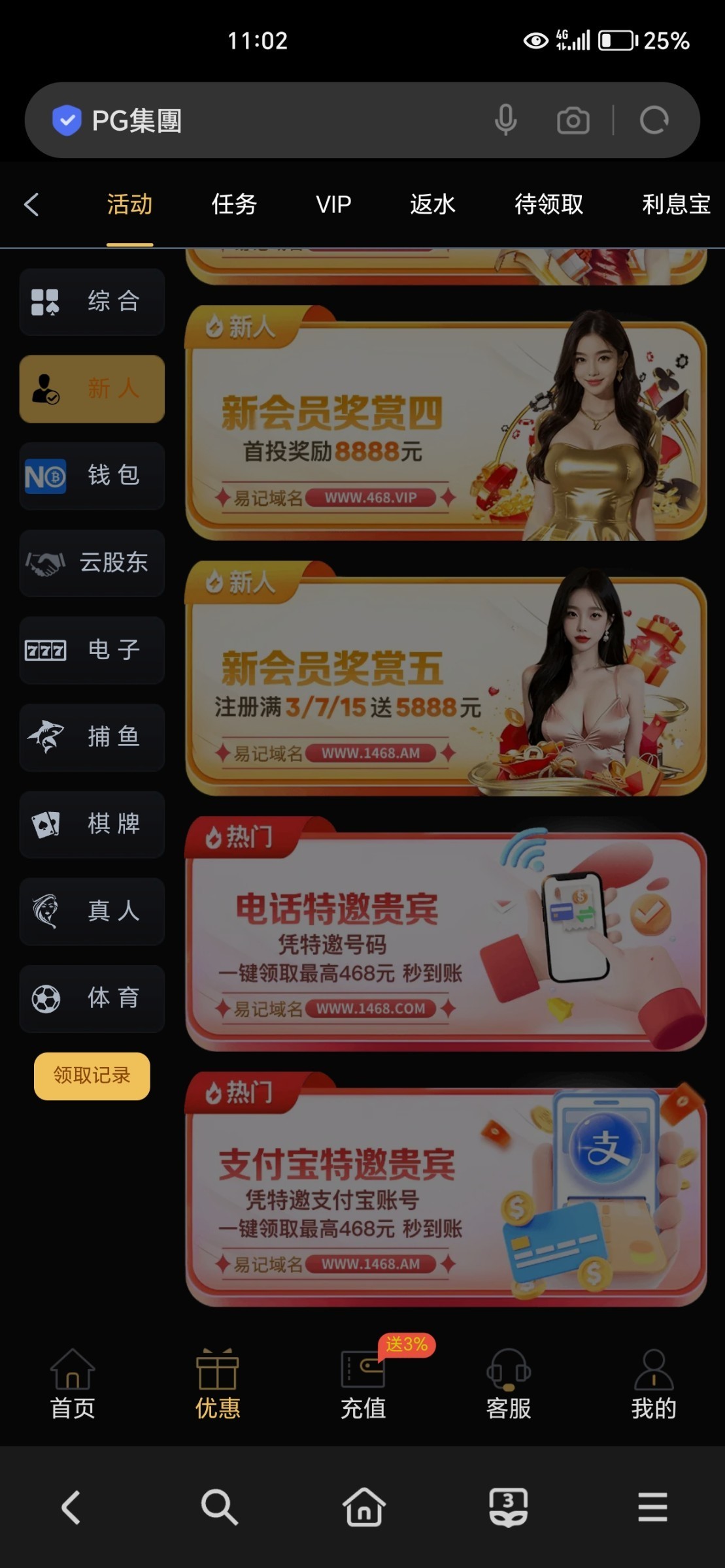Switch to the 返水 tab
This screenshot has height=1568, width=725.
tap(432, 204)
